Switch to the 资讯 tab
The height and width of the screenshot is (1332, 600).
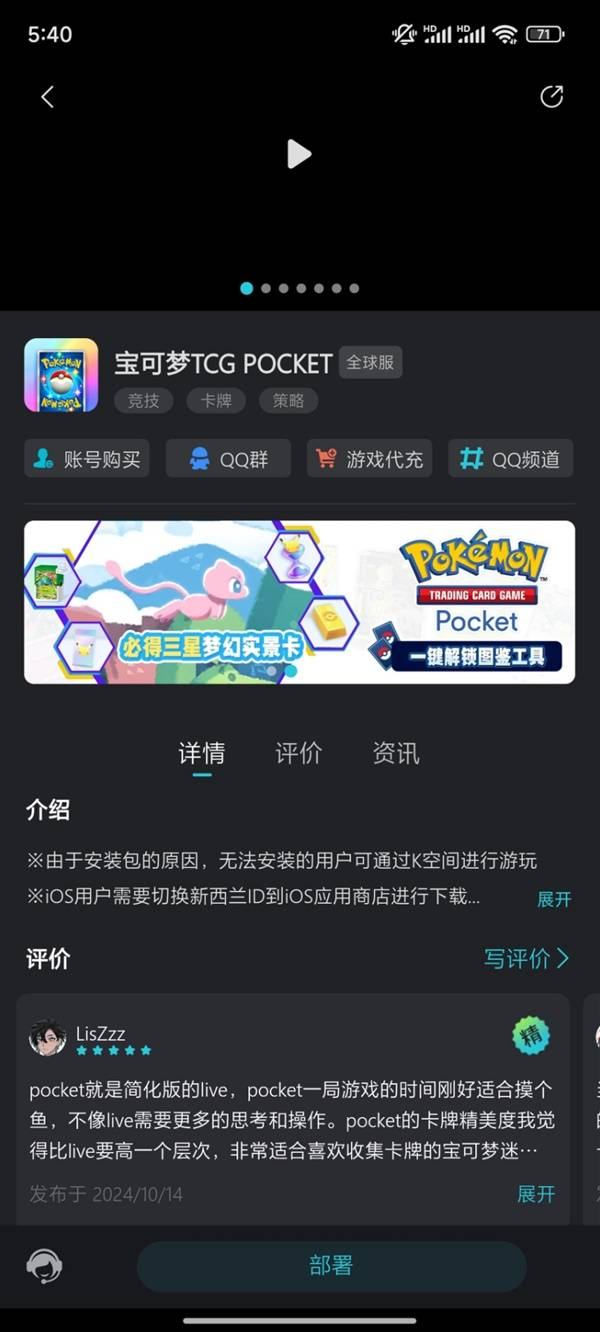[x=396, y=753]
